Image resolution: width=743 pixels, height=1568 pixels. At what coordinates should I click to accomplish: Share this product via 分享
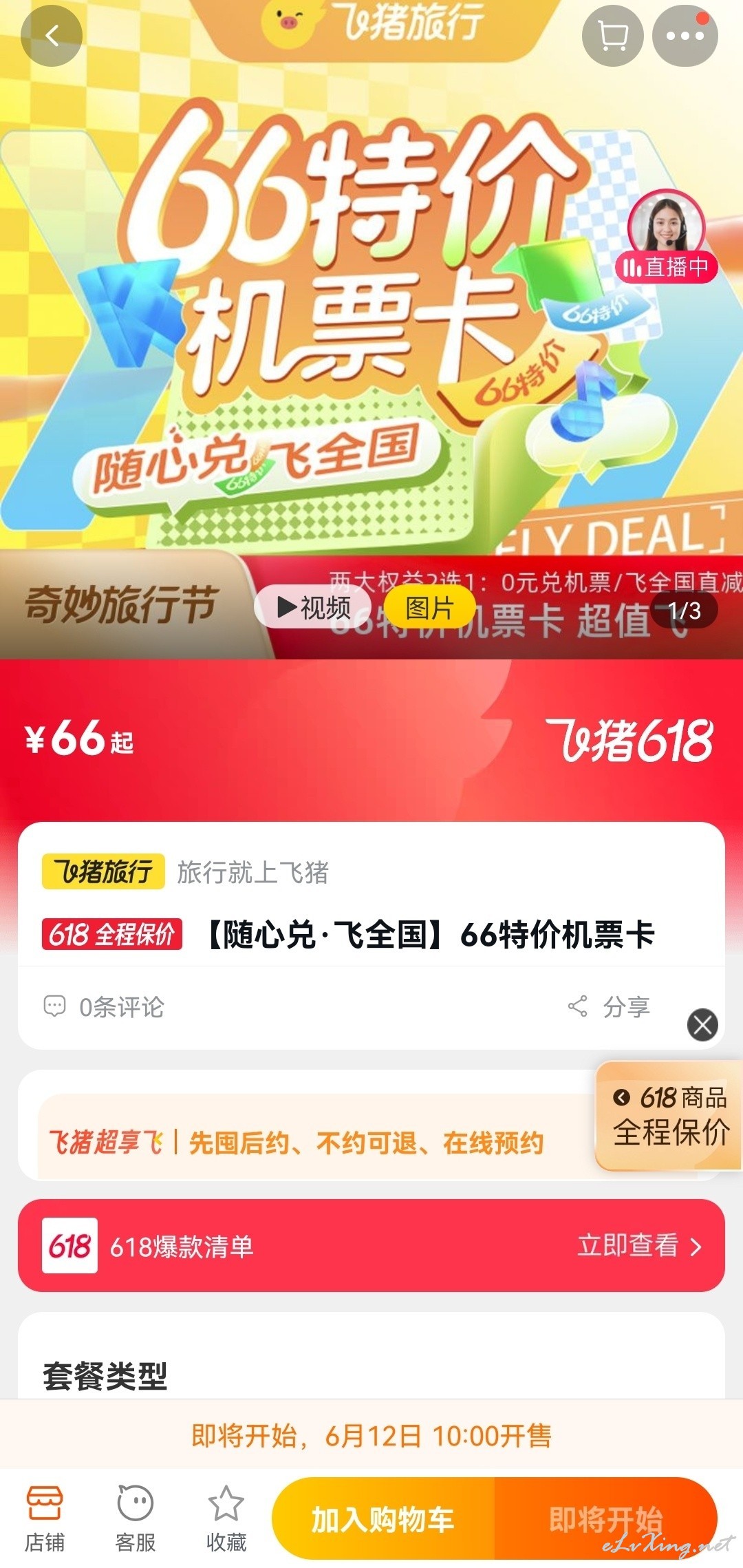click(609, 1007)
